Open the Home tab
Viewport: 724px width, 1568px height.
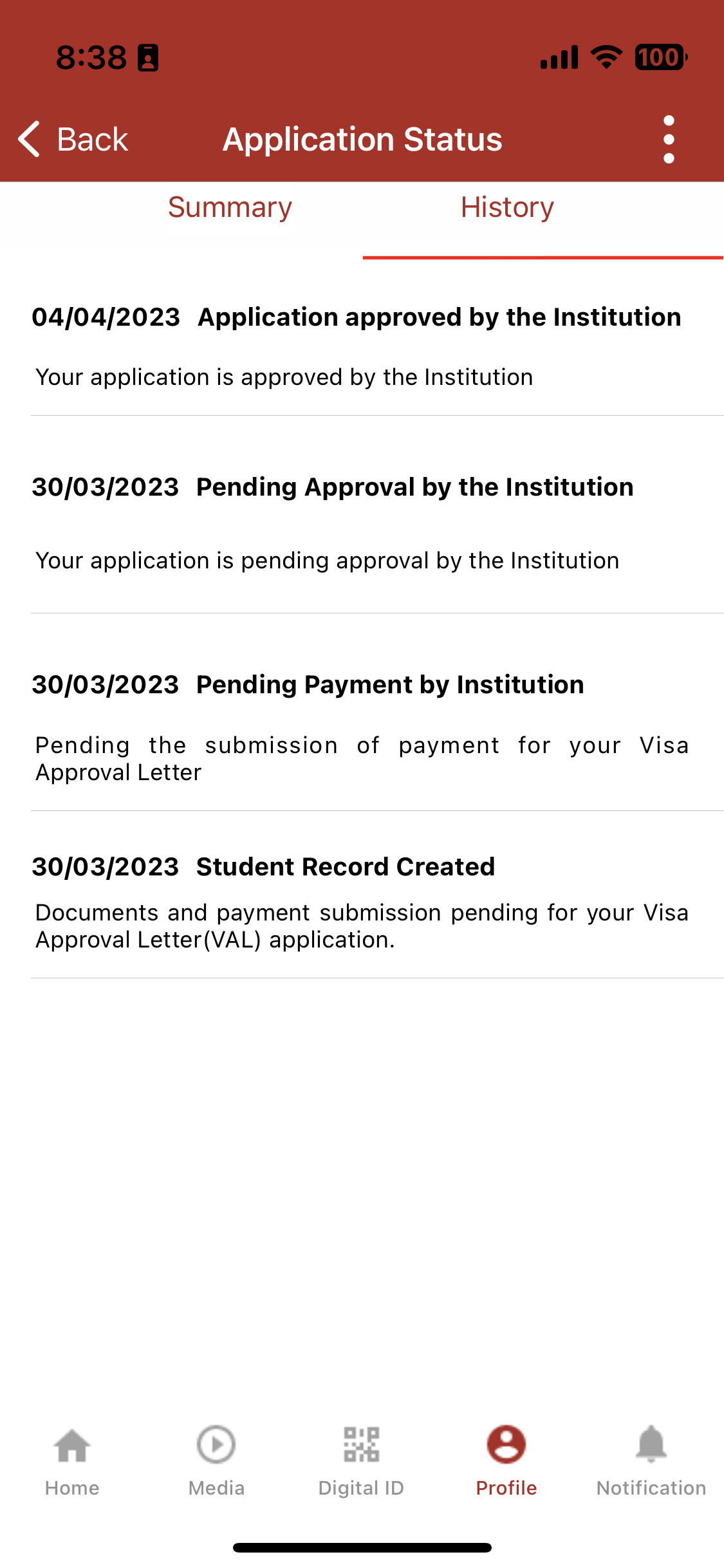pos(72,1460)
